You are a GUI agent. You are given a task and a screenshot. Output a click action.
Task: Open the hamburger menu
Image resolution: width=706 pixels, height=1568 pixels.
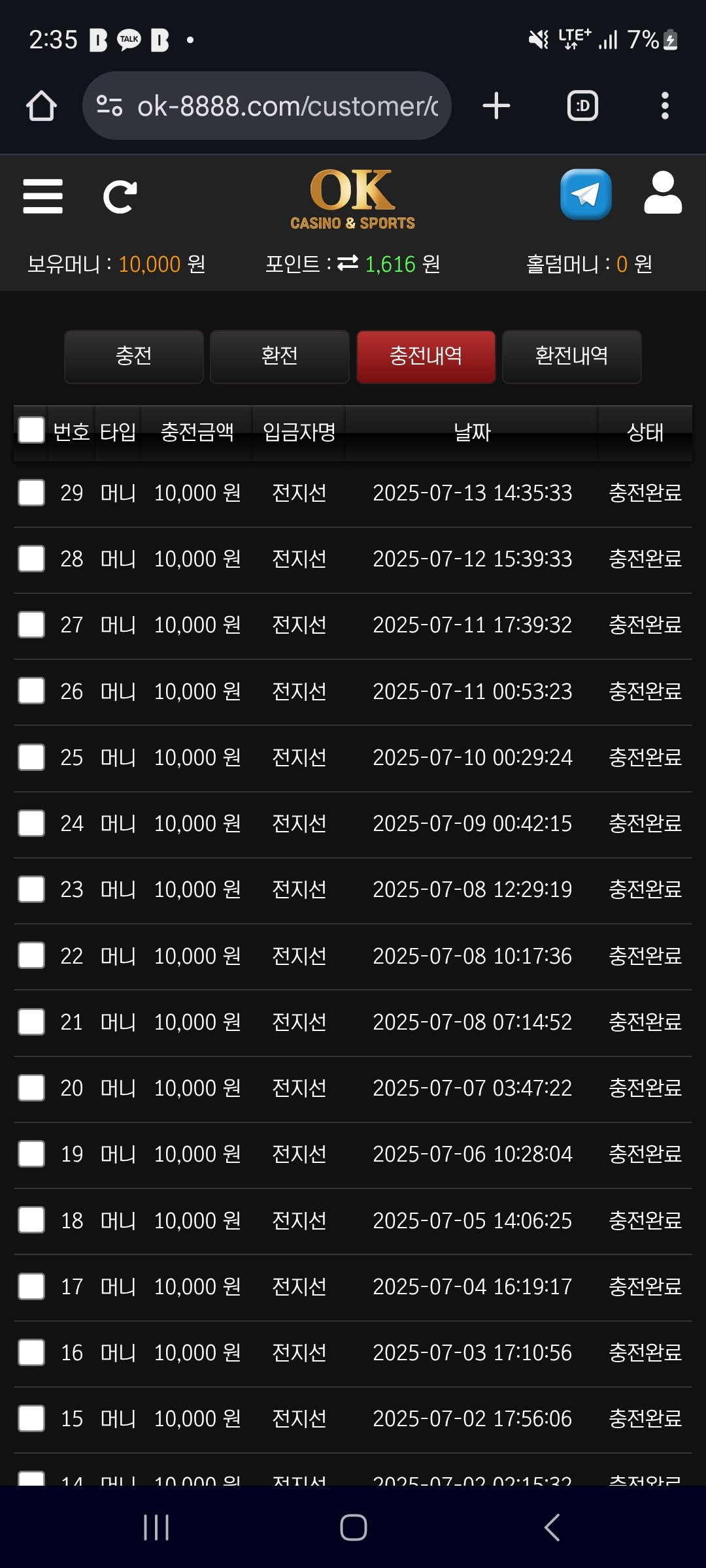point(42,196)
